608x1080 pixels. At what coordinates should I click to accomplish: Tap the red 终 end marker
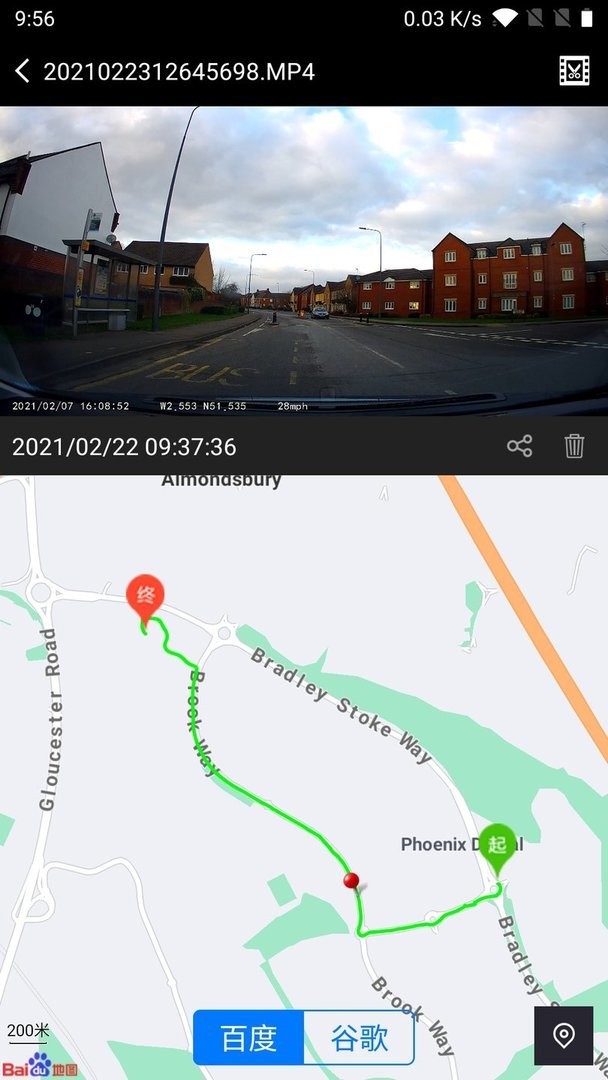pyautogui.click(x=146, y=596)
